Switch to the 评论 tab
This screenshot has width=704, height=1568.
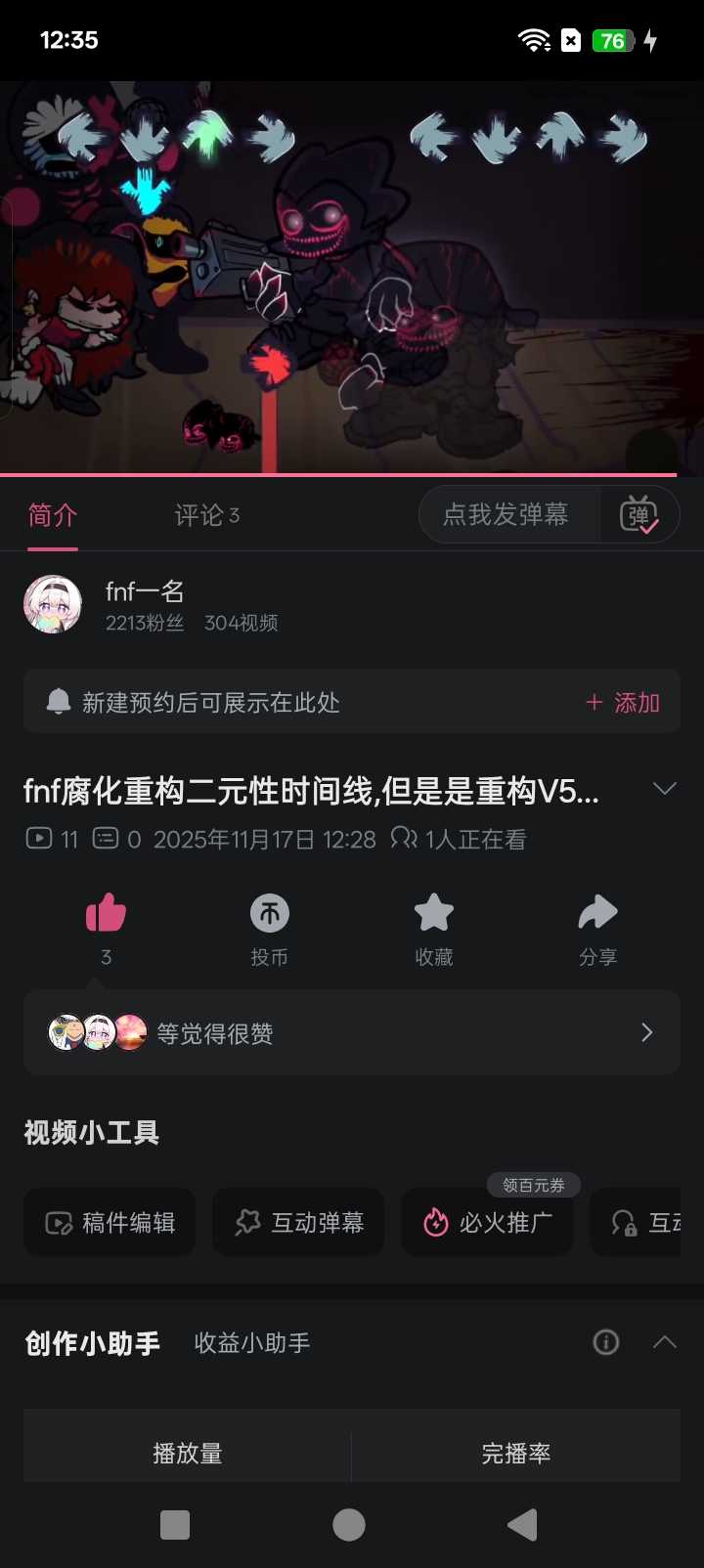click(x=206, y=515)
